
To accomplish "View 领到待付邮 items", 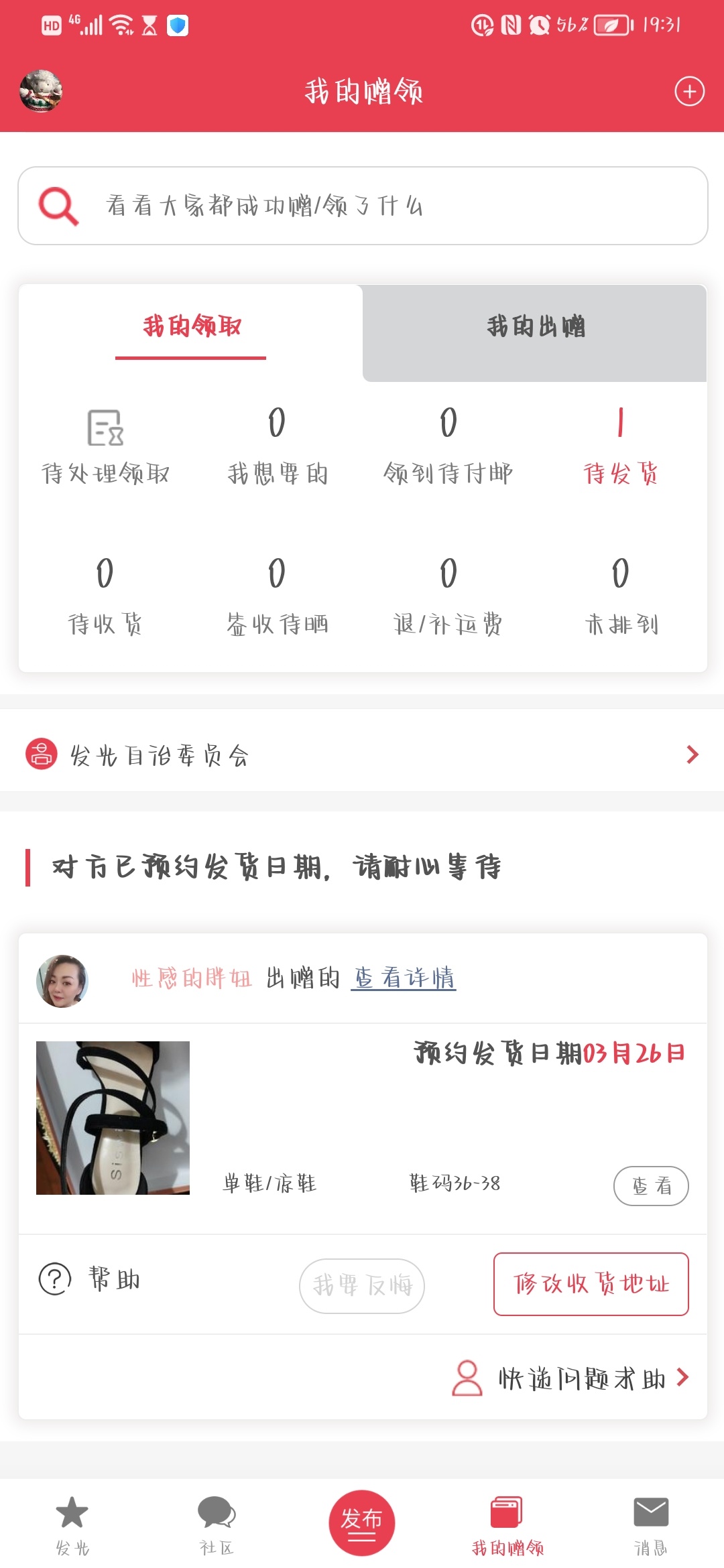I will point(448,447).
